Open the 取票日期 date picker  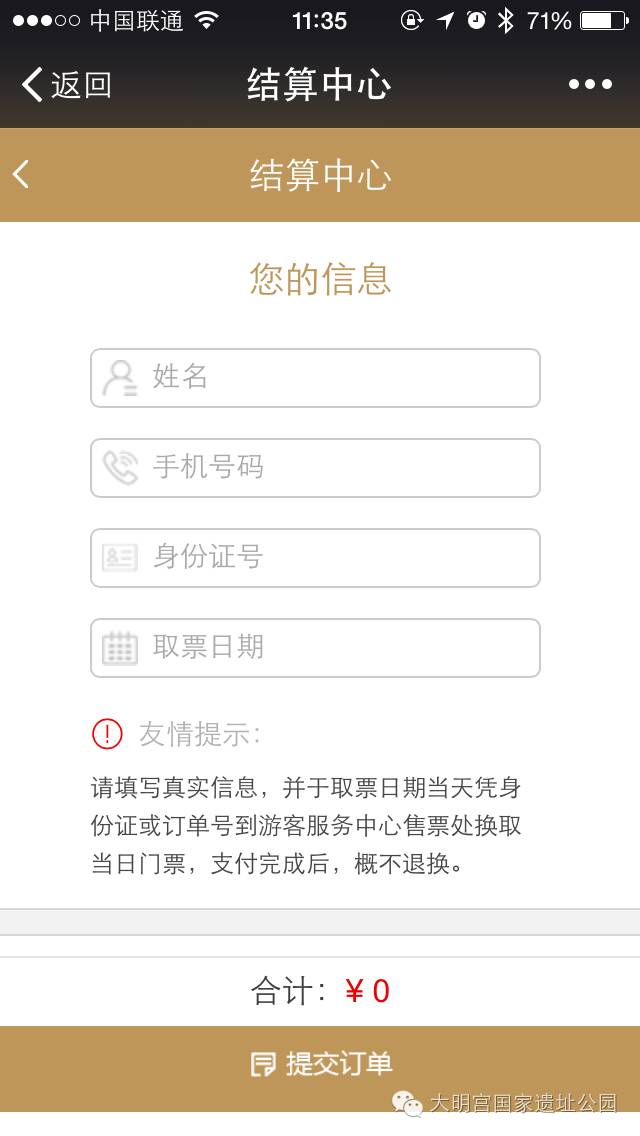click(x=315, y=648)
